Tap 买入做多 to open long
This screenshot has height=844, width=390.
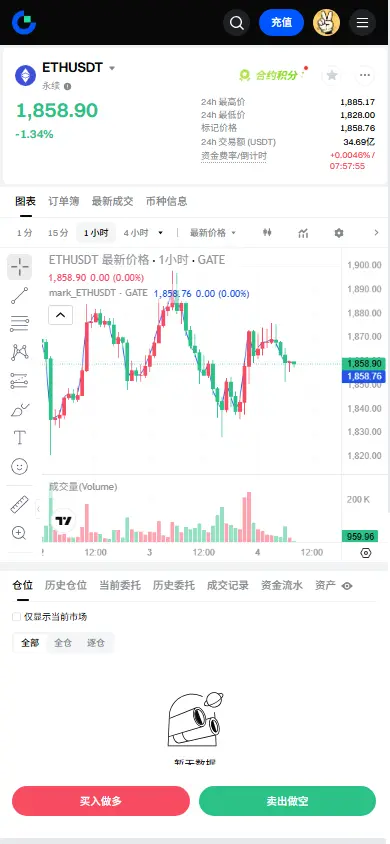coord(101,801)
